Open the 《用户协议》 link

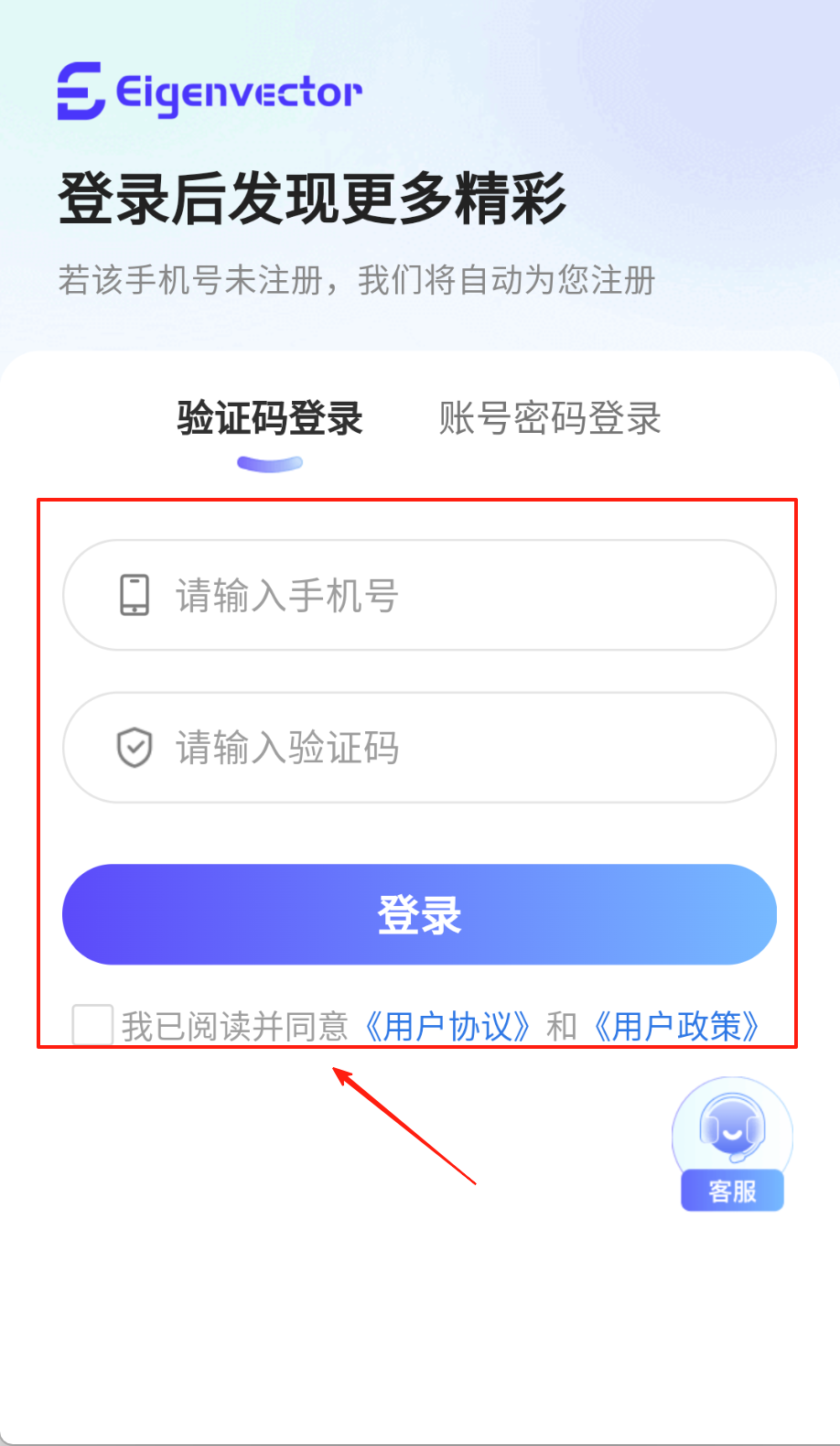click(x=447, y=1027)
